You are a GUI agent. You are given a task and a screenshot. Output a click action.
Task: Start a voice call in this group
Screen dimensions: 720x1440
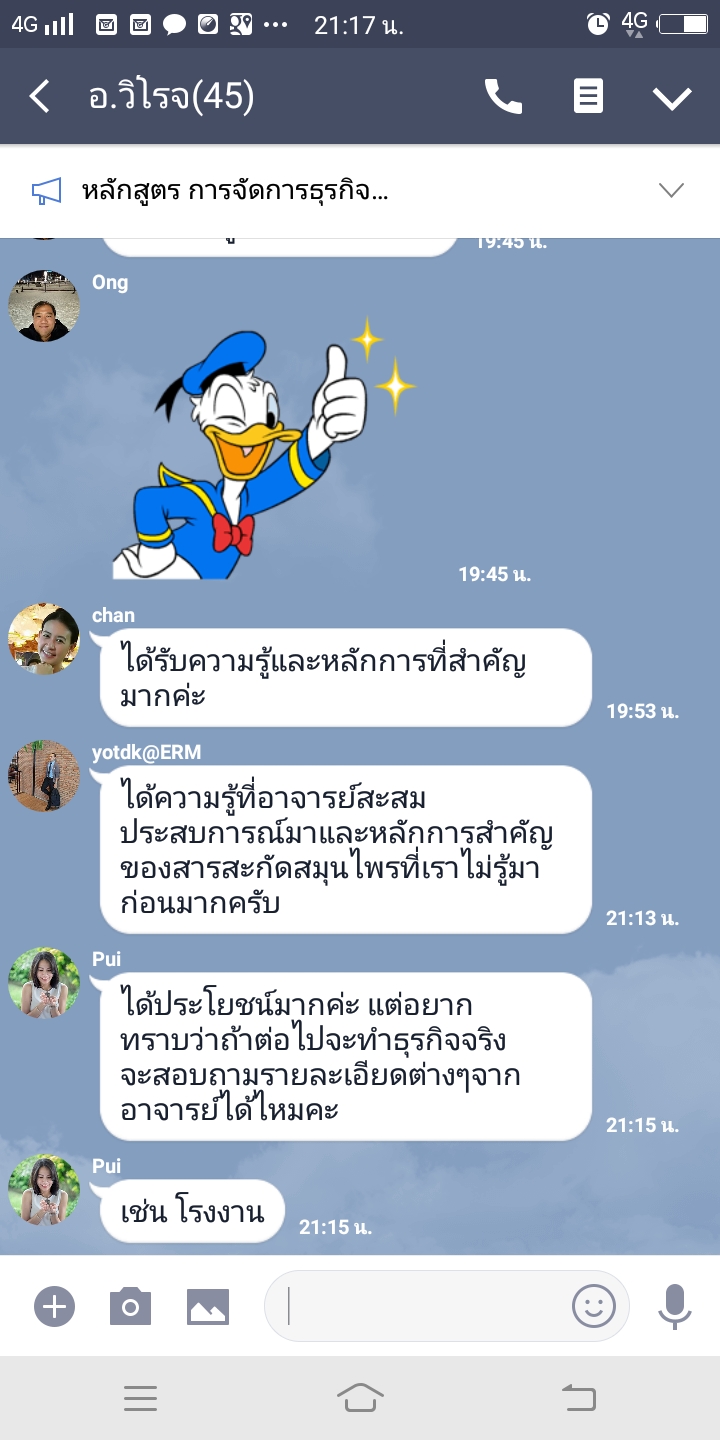click(503, 97)
